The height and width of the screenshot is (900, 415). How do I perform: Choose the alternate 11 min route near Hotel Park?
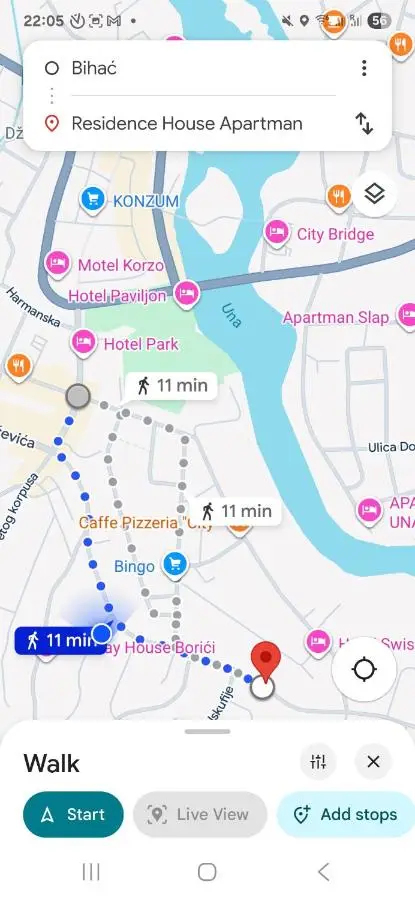click(171, 386)
